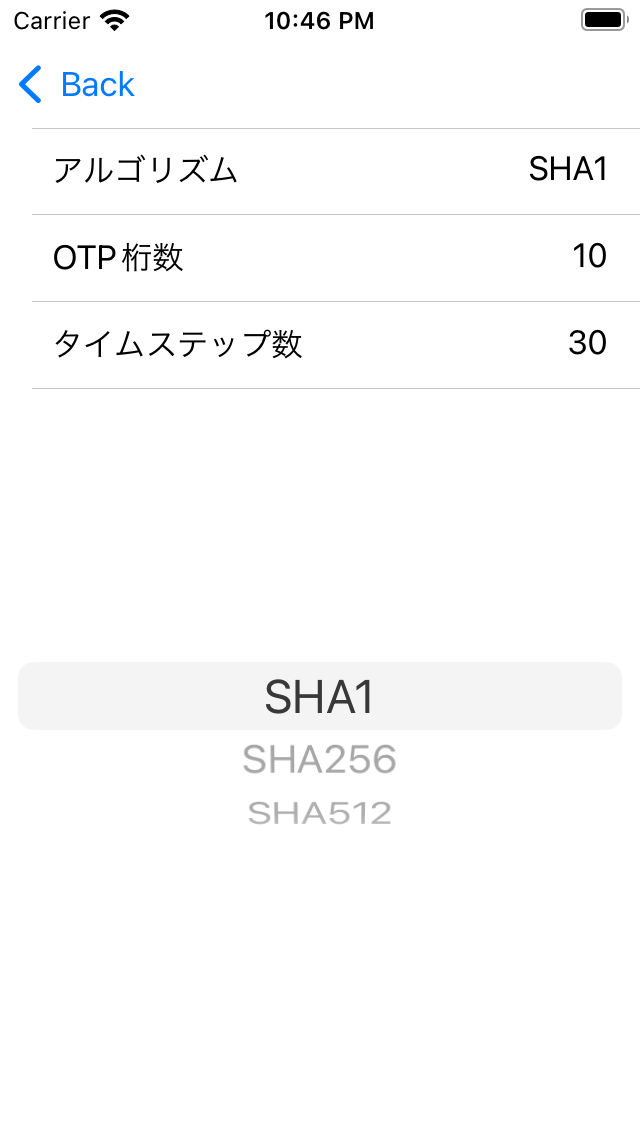Open the タイムステップ数 setting row
This screenshot has height=1136, width=640.
tap(330, 344)
